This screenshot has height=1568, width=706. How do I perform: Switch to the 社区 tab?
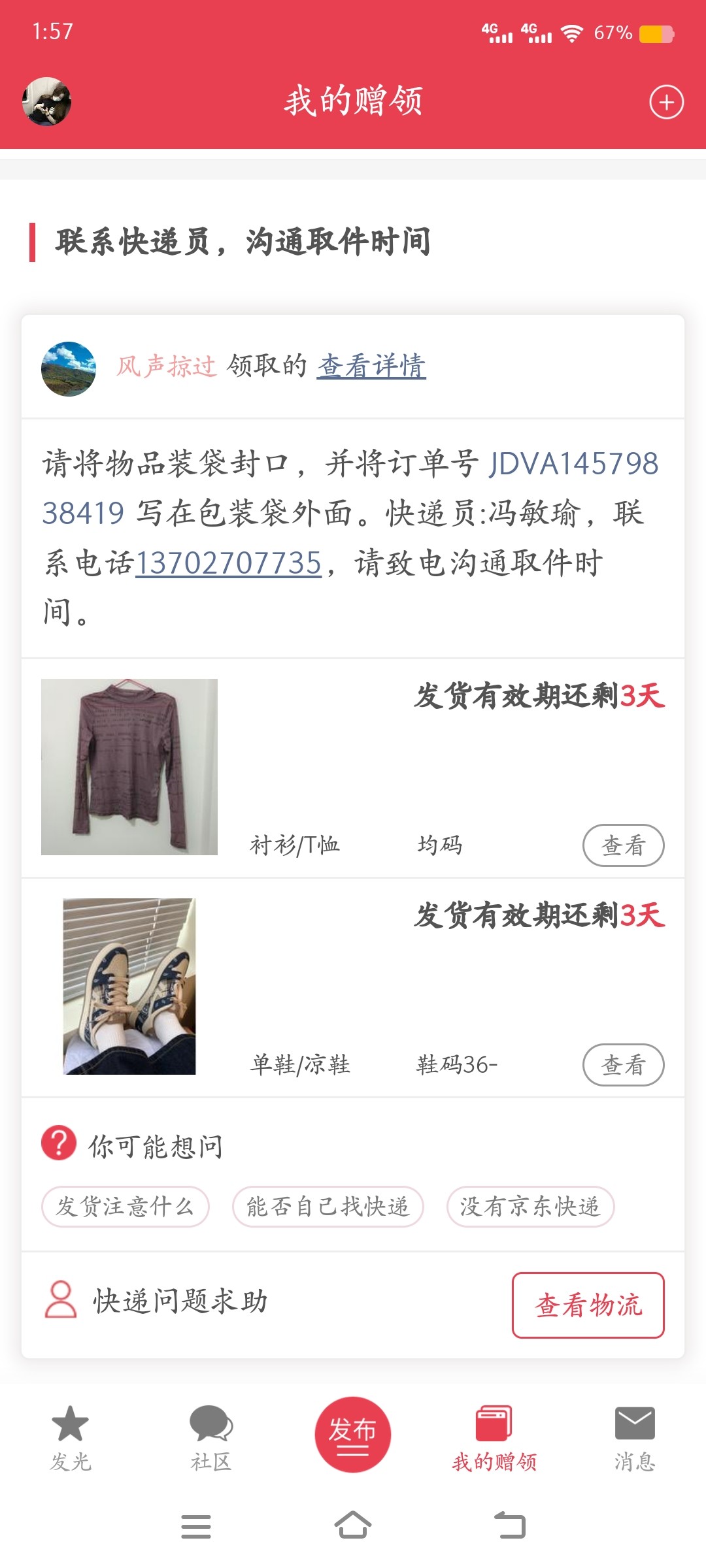coord(211,1439)
